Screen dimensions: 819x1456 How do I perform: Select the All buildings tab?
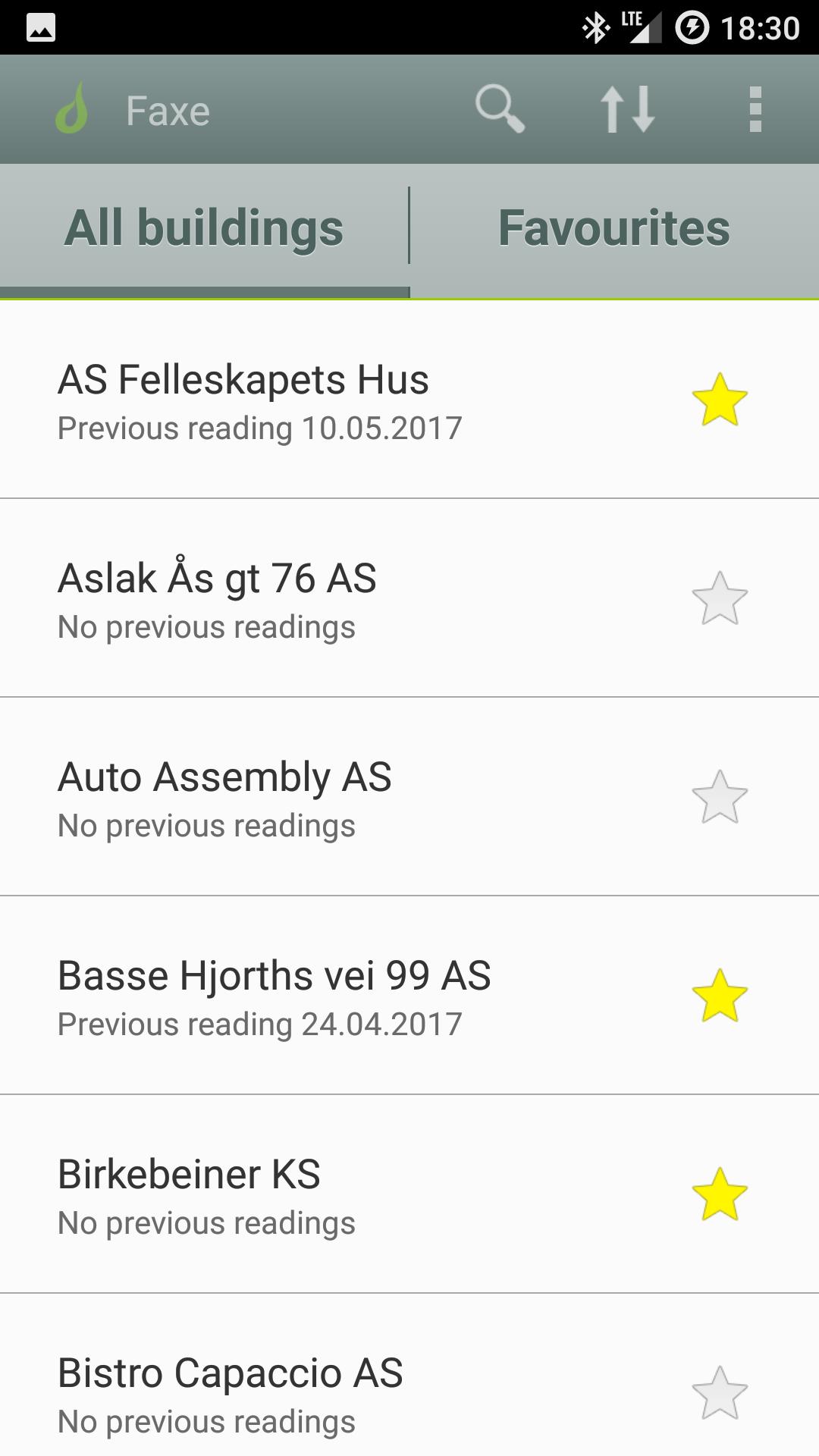(204, 228)
